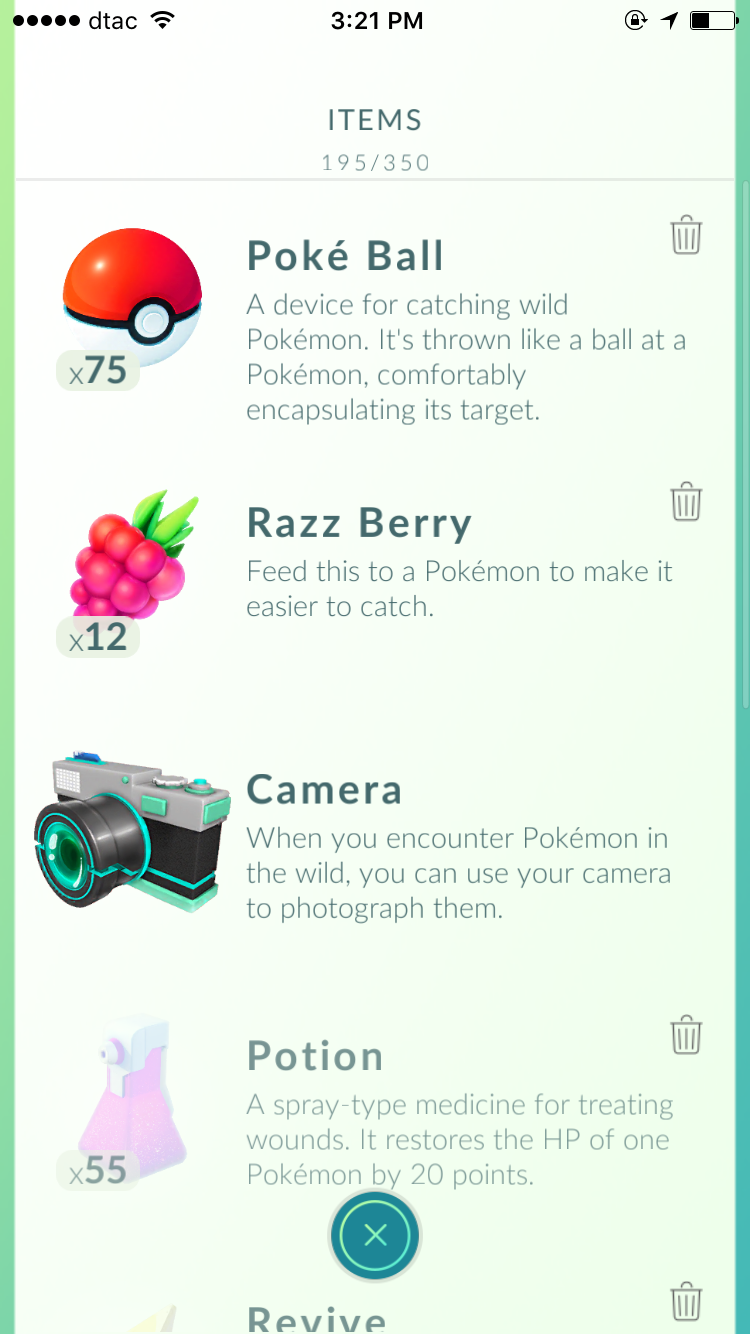Screen dimensions: 750x1334
Task: Close the Items menu with X button
Action: pyautogui.click(x=375, y=1236)
